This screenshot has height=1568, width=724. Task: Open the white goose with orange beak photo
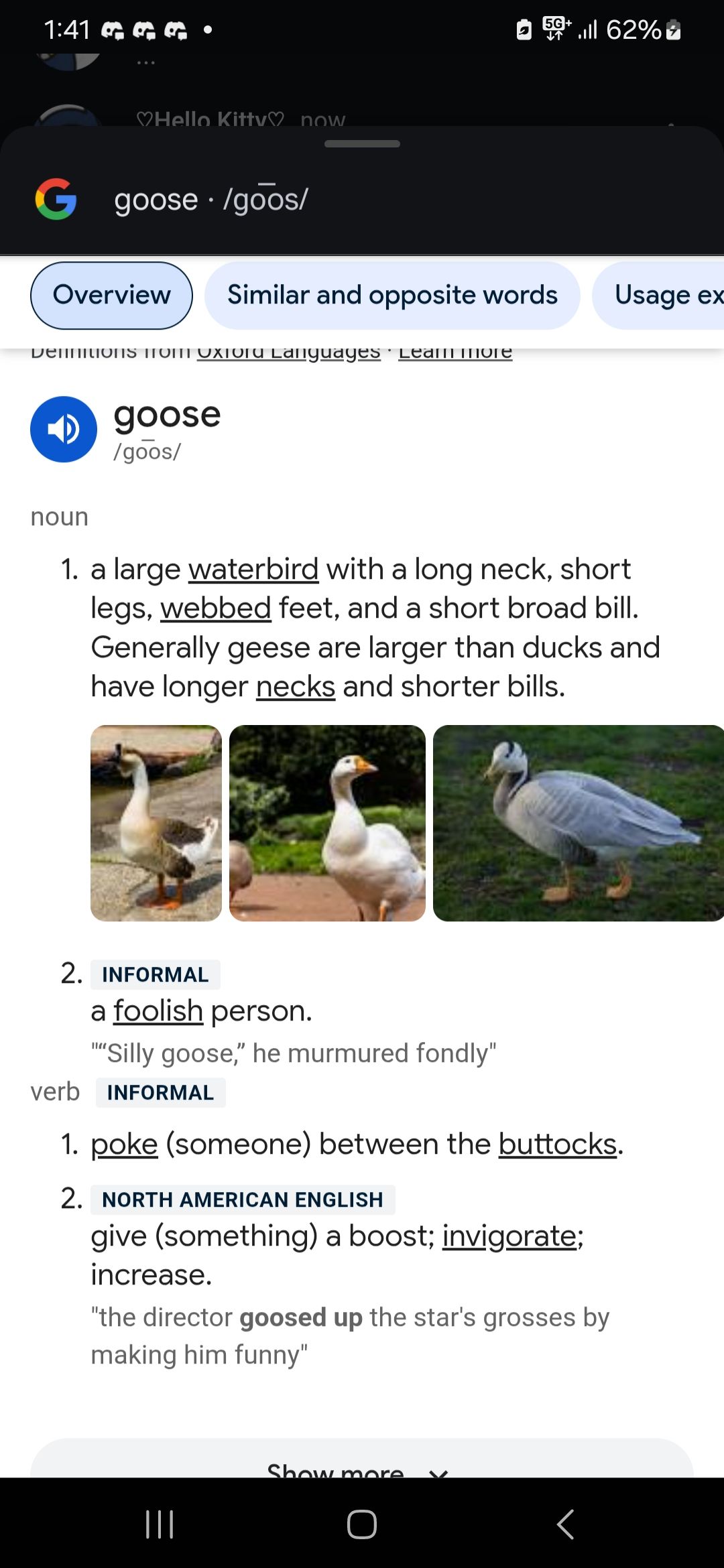tap(327, 823)
